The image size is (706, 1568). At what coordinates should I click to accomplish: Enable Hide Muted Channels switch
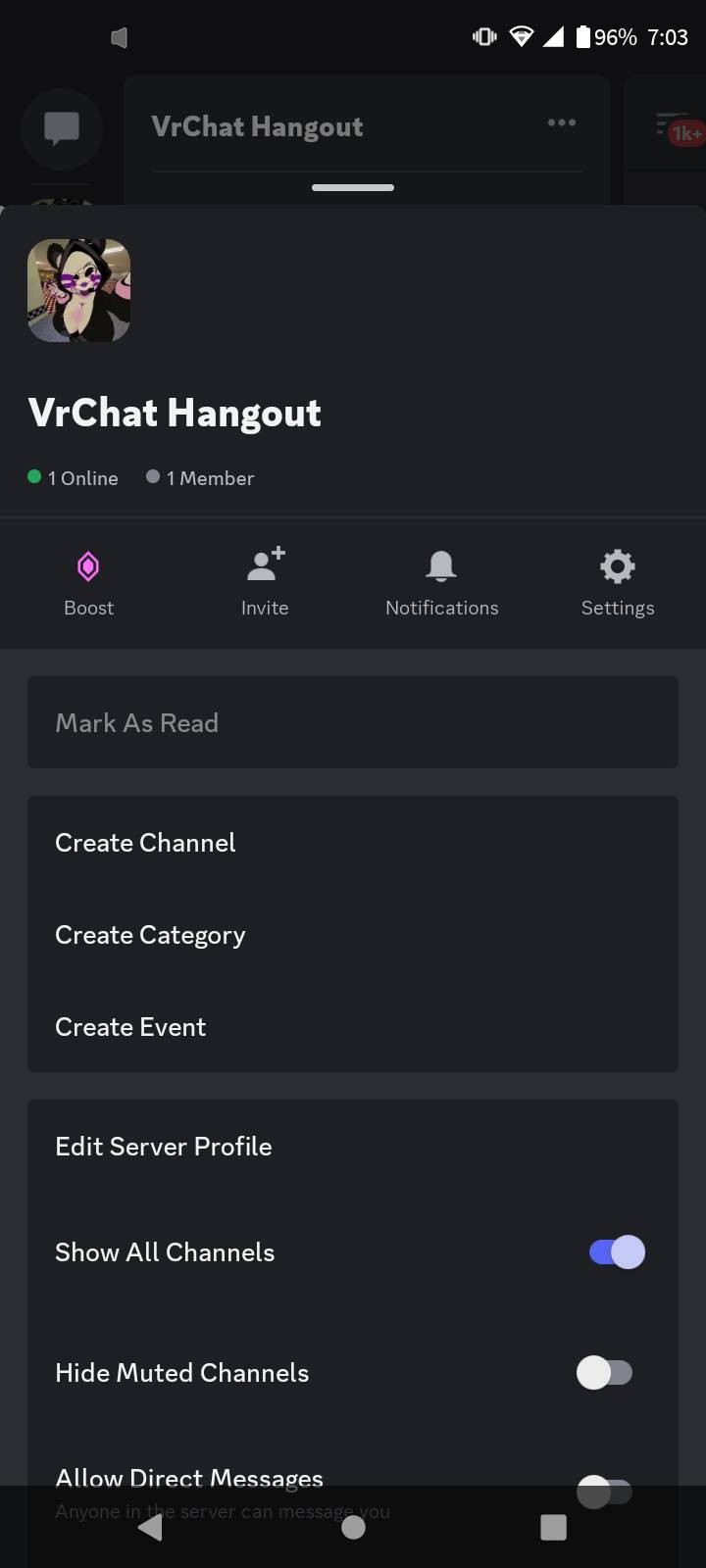point(605,1373)
